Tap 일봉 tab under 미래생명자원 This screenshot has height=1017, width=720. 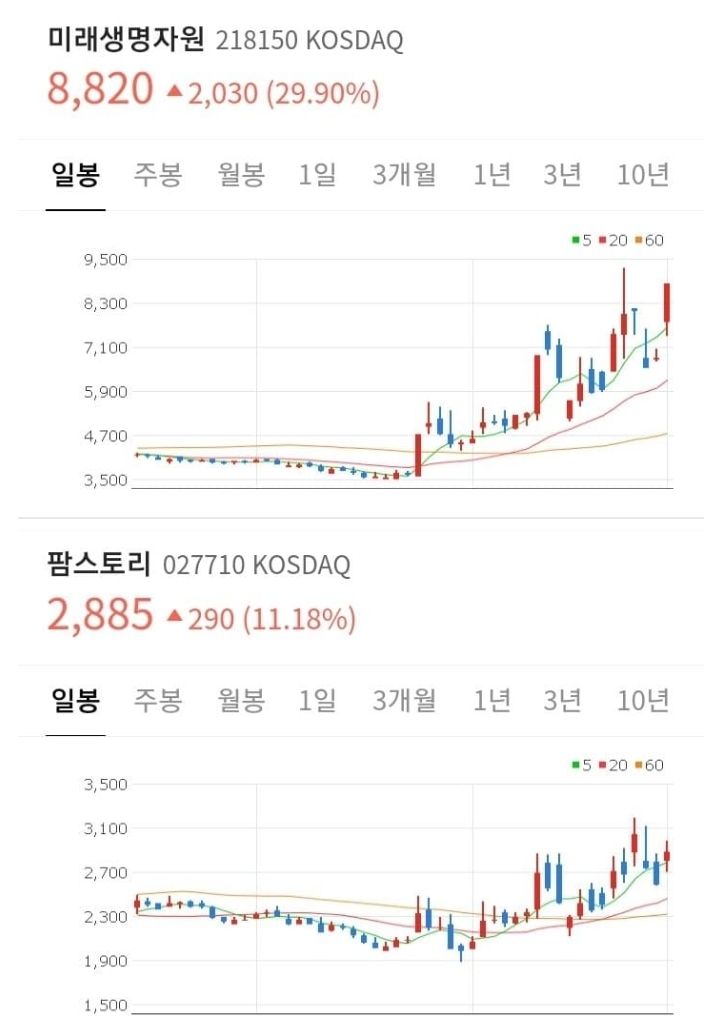point(76,175)
